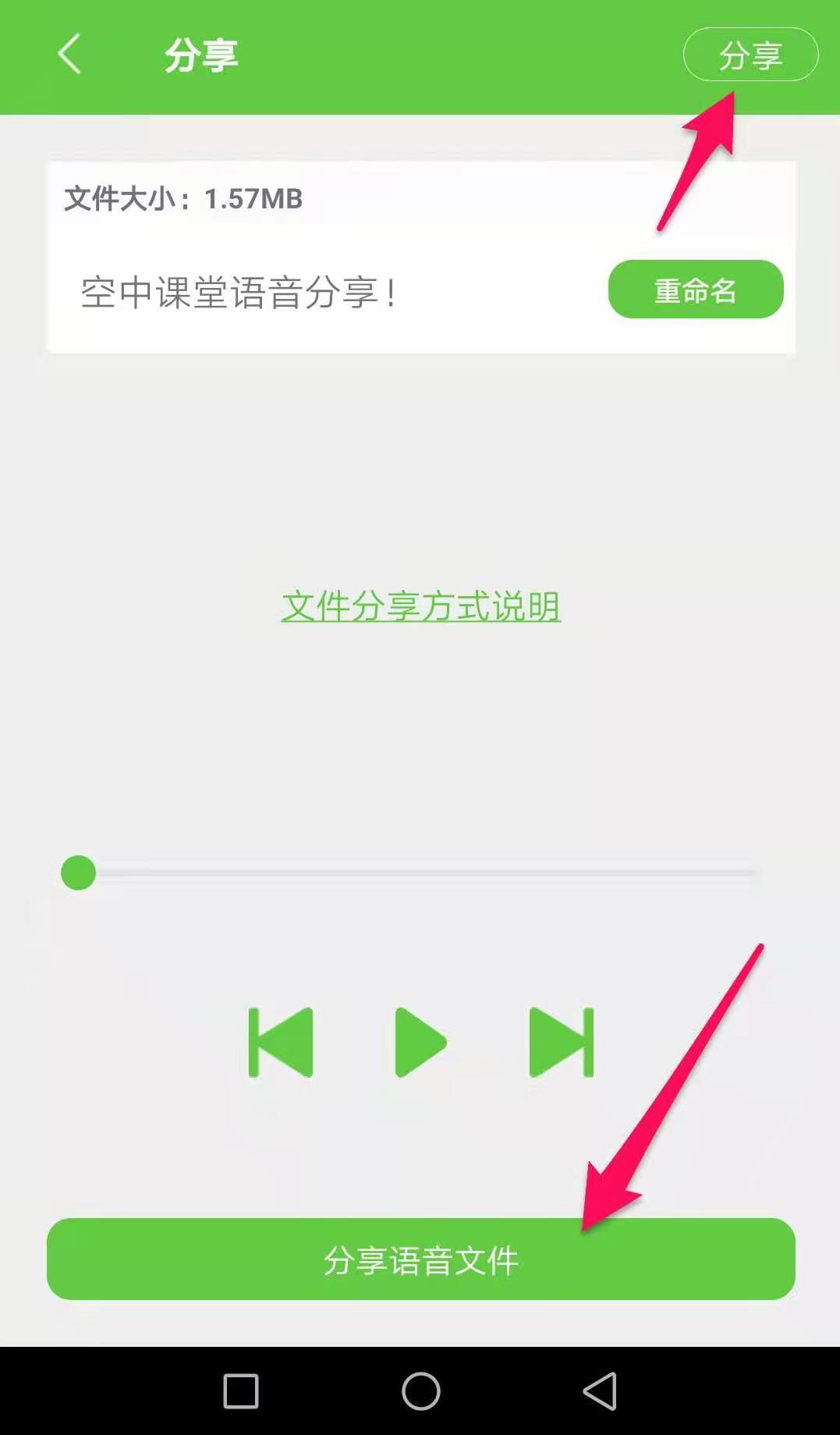The width and height of the screenshot is (840, 1435).
Task: Rename the file with 重命名
Action: pyautogui.click(x=695, y=289)
